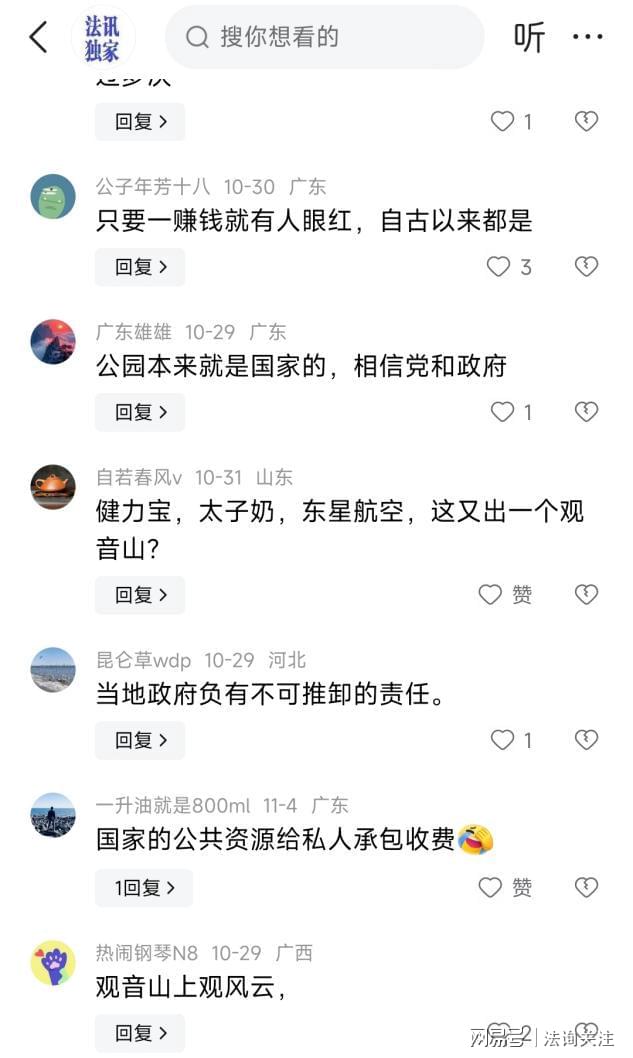Expand the 1回复 under 一升油就是800ml
This screenshot has height=1058, width=633.
(144, 887)
